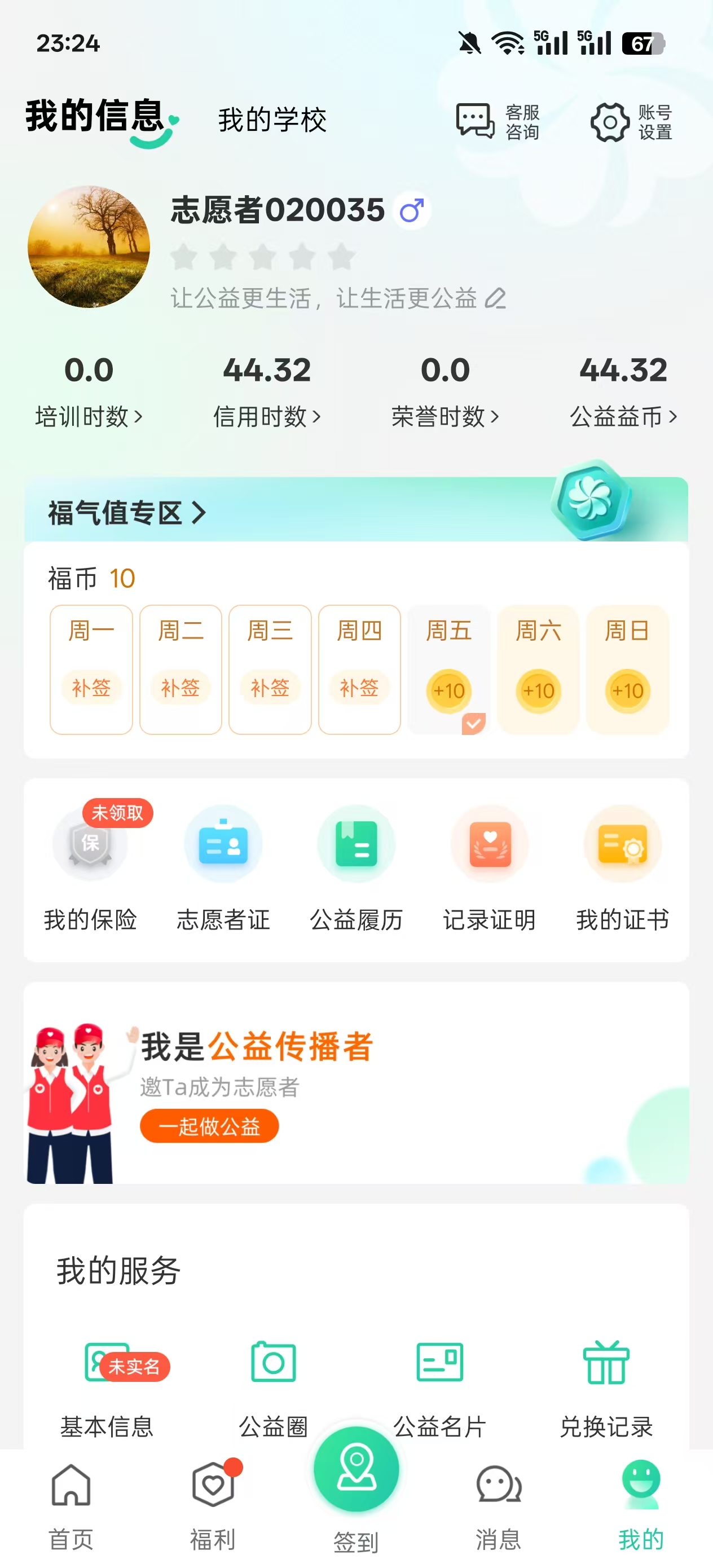This screenshot has width=713, height=1568.
Task: Tap 补签 for 周一
Action: [91, 688]
